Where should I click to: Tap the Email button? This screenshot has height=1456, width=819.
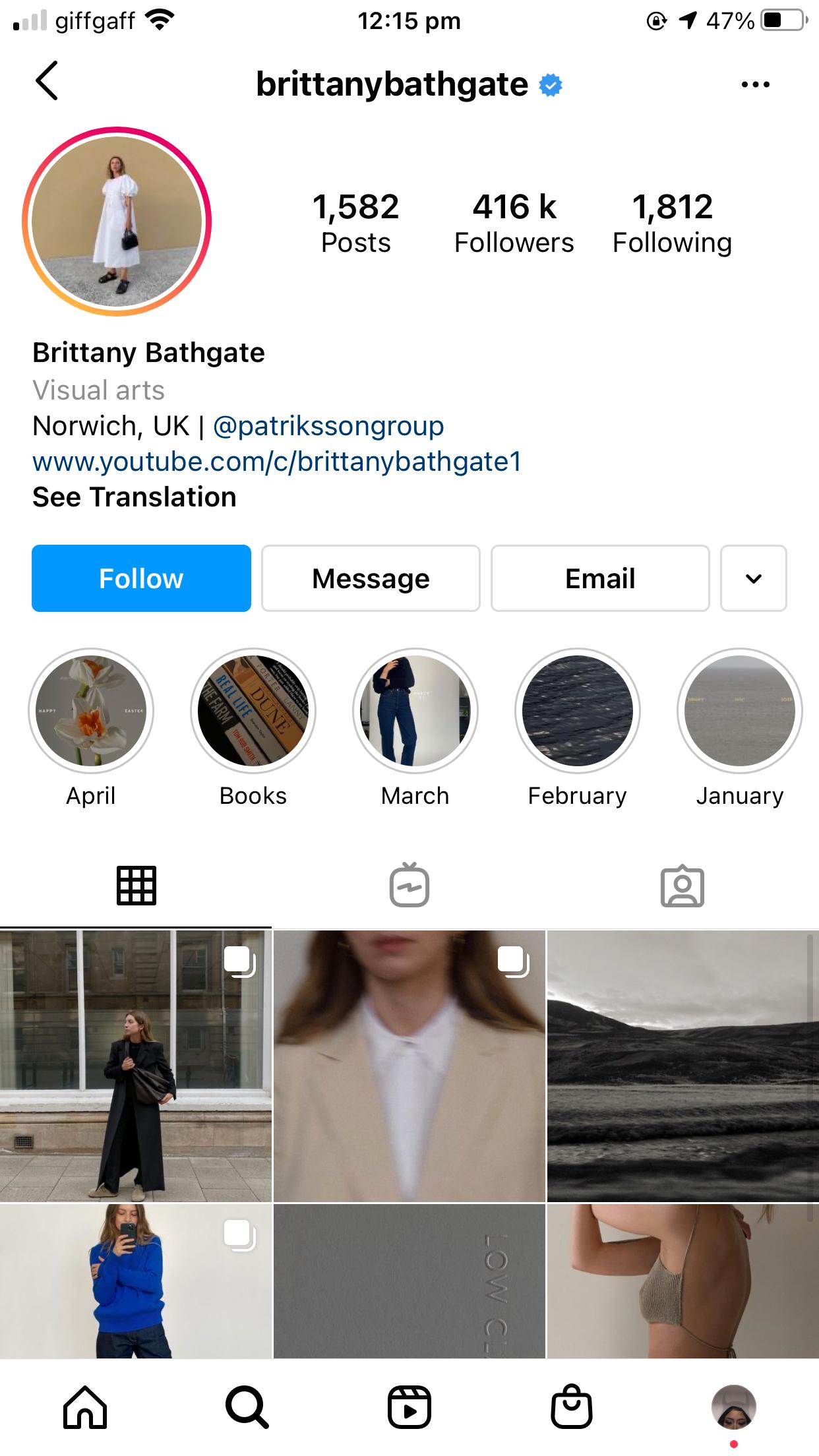coord(600,578)
